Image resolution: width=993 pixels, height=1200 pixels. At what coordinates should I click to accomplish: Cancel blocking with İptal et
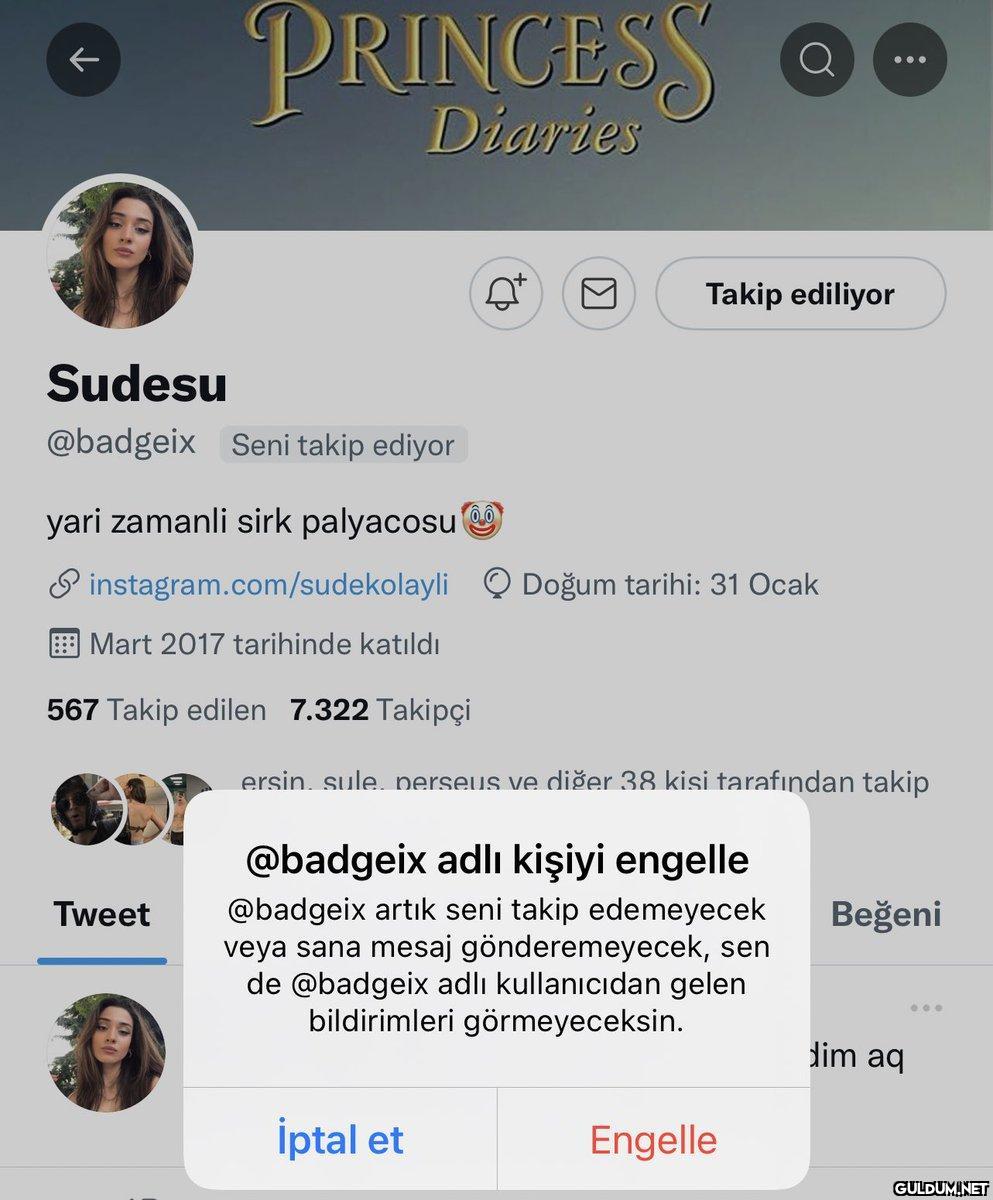pos(340,1140)
